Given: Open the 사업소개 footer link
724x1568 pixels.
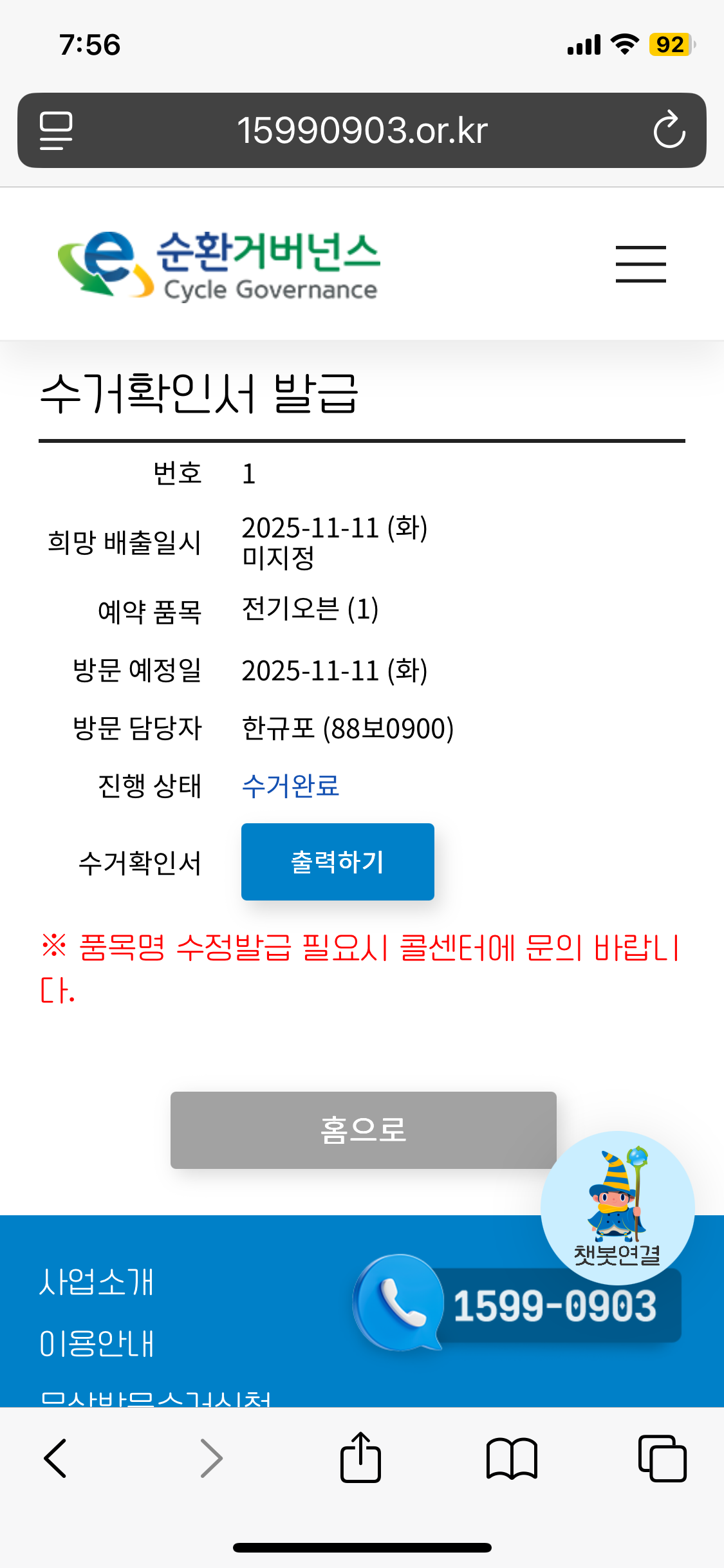Looking at the screenshot, I should tap(97, 1282).
